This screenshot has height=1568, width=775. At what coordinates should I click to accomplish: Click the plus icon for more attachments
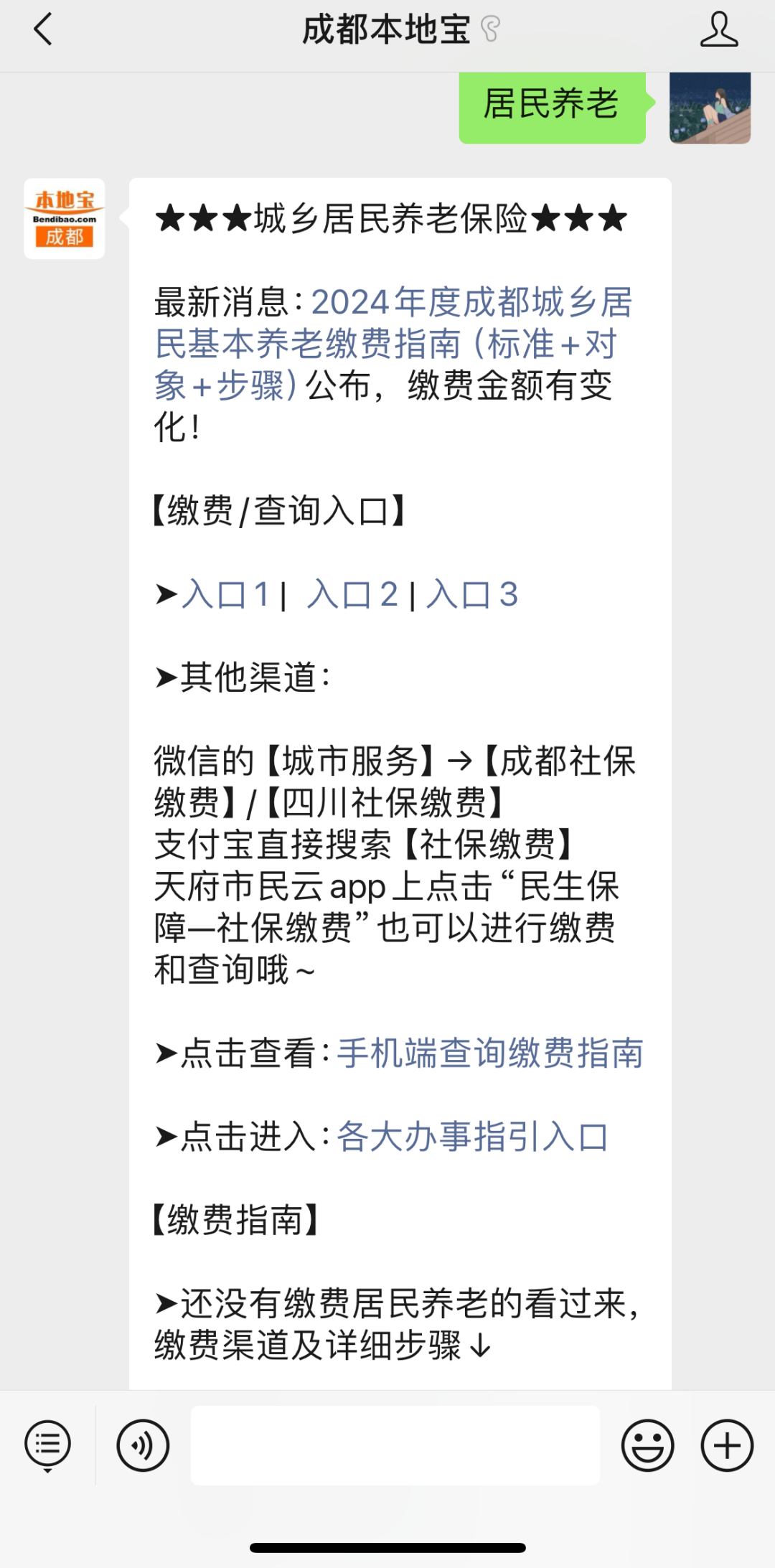tap(727, 1445)
